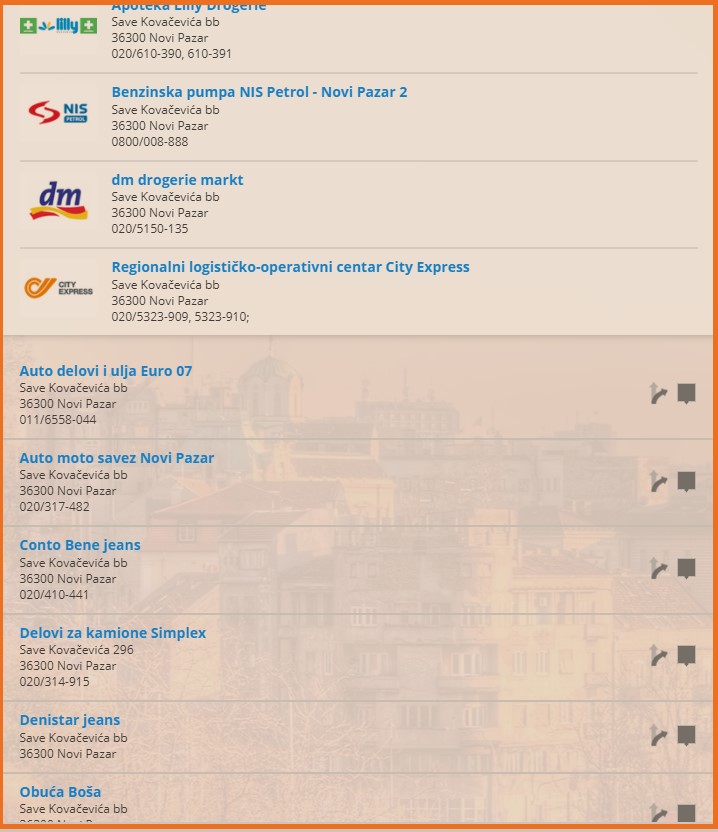This screenshot has width=718, height=832.
Task: Open Conto Bene jeans listing
Action: coord(80,545)
